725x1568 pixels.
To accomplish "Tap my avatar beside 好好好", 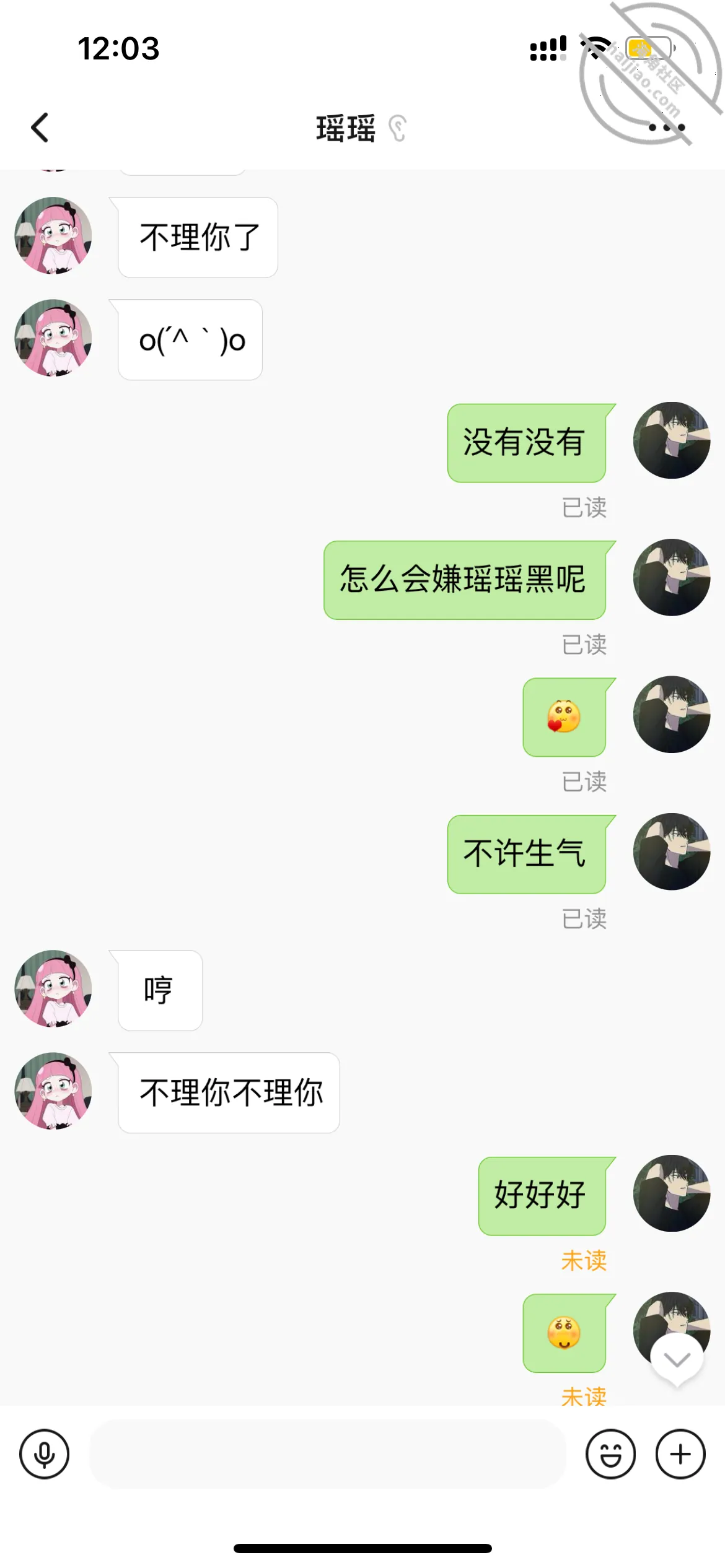I will [672, 1193].
